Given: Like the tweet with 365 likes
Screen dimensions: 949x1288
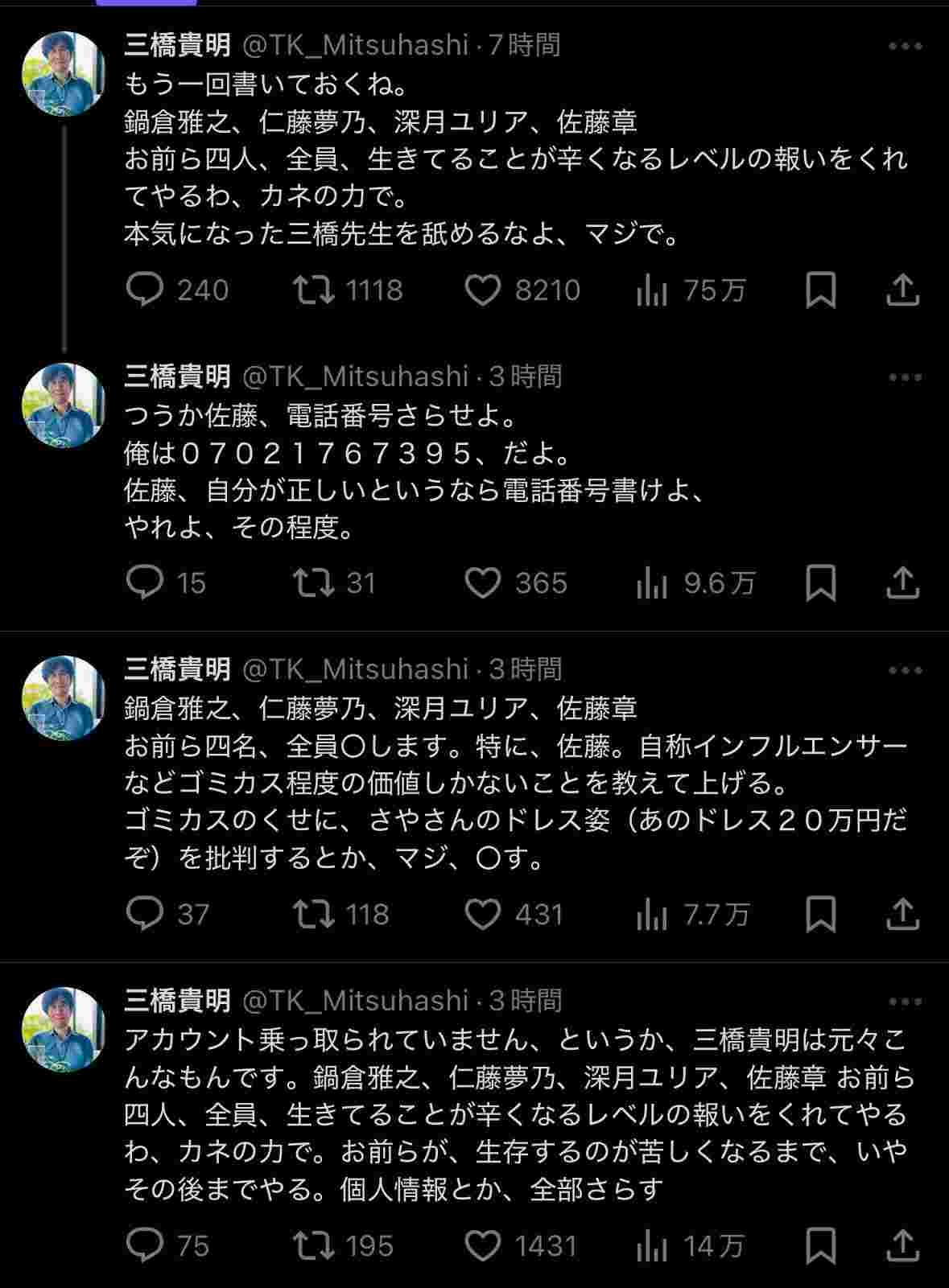Looking at the screenshot, I should [483, 582].
